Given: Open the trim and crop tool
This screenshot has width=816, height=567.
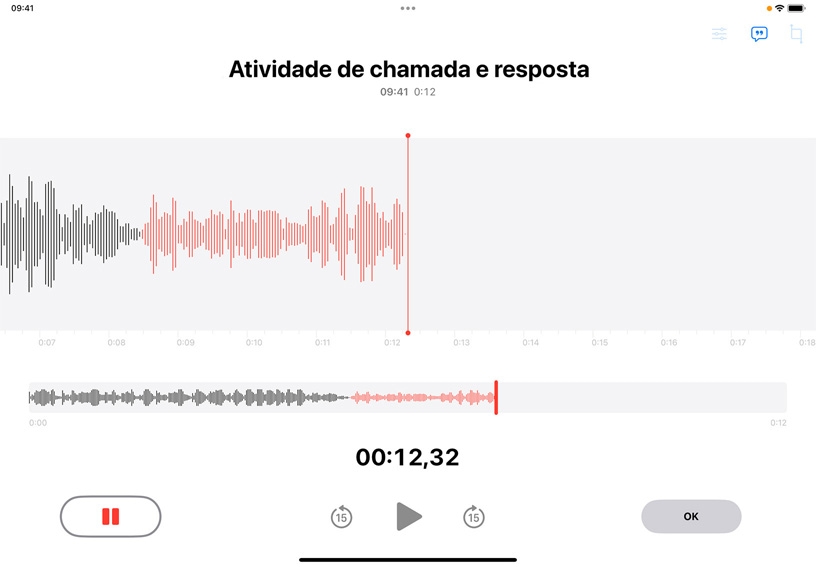Looking at the screenshot, I should (x=796, y=34).
